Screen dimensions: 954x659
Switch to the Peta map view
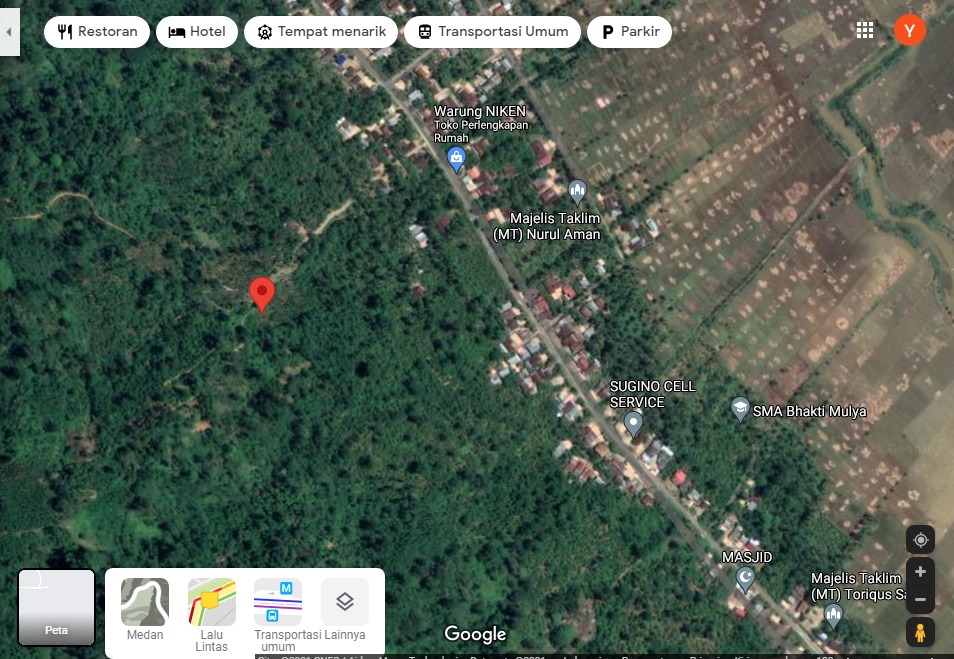point(56,607)
